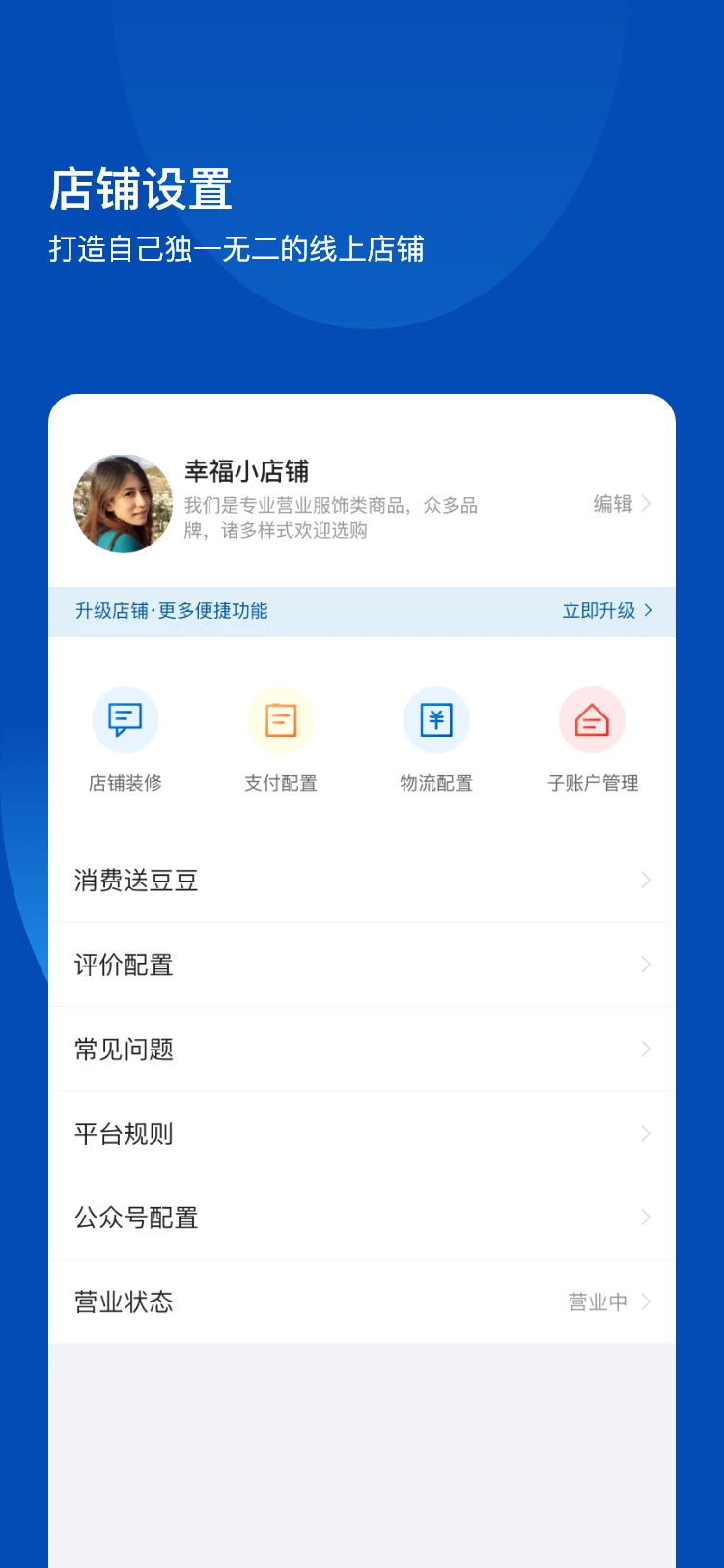
Task: Click the 营业中 status text
Action: coord(596,1301)
